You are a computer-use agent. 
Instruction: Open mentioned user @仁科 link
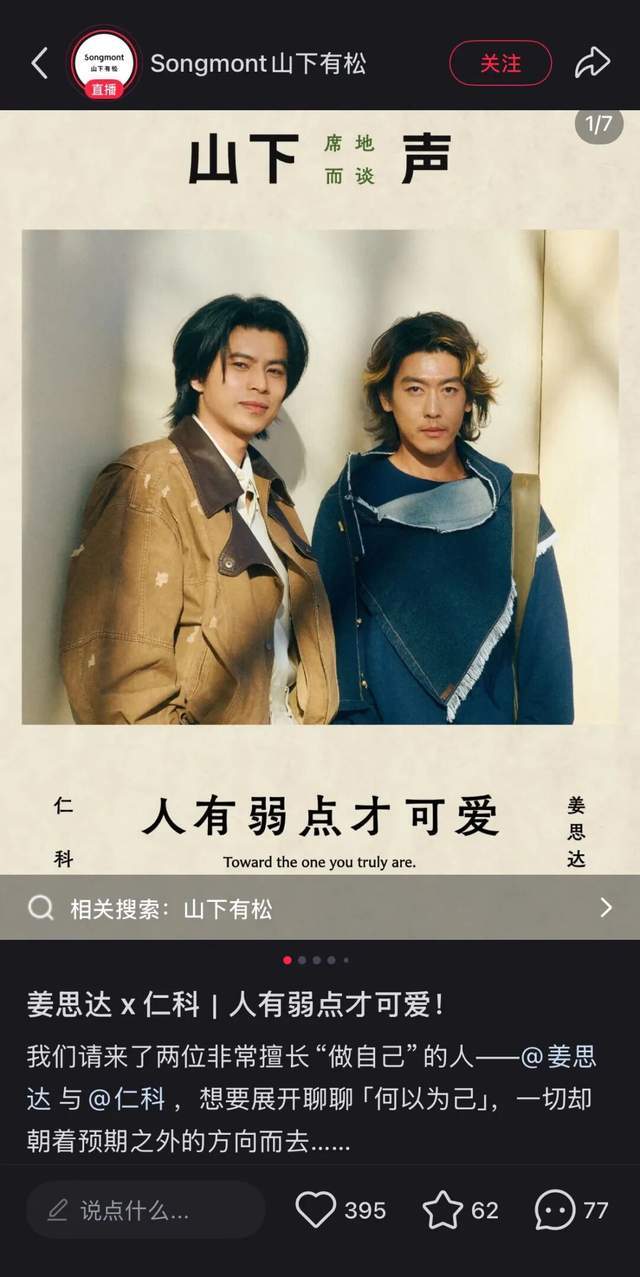pos(127,1099)
